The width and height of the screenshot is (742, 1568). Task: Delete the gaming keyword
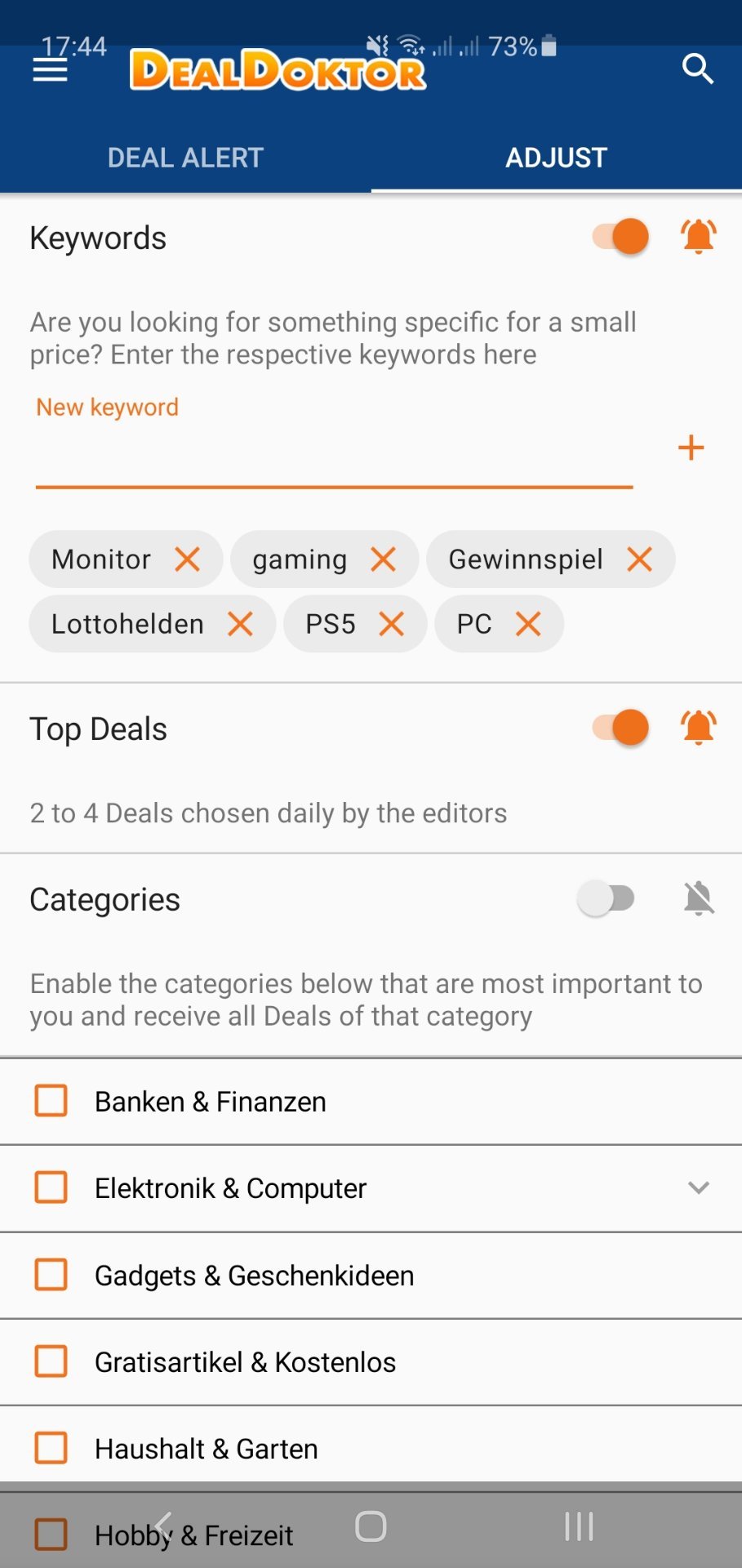coord(383,559)
